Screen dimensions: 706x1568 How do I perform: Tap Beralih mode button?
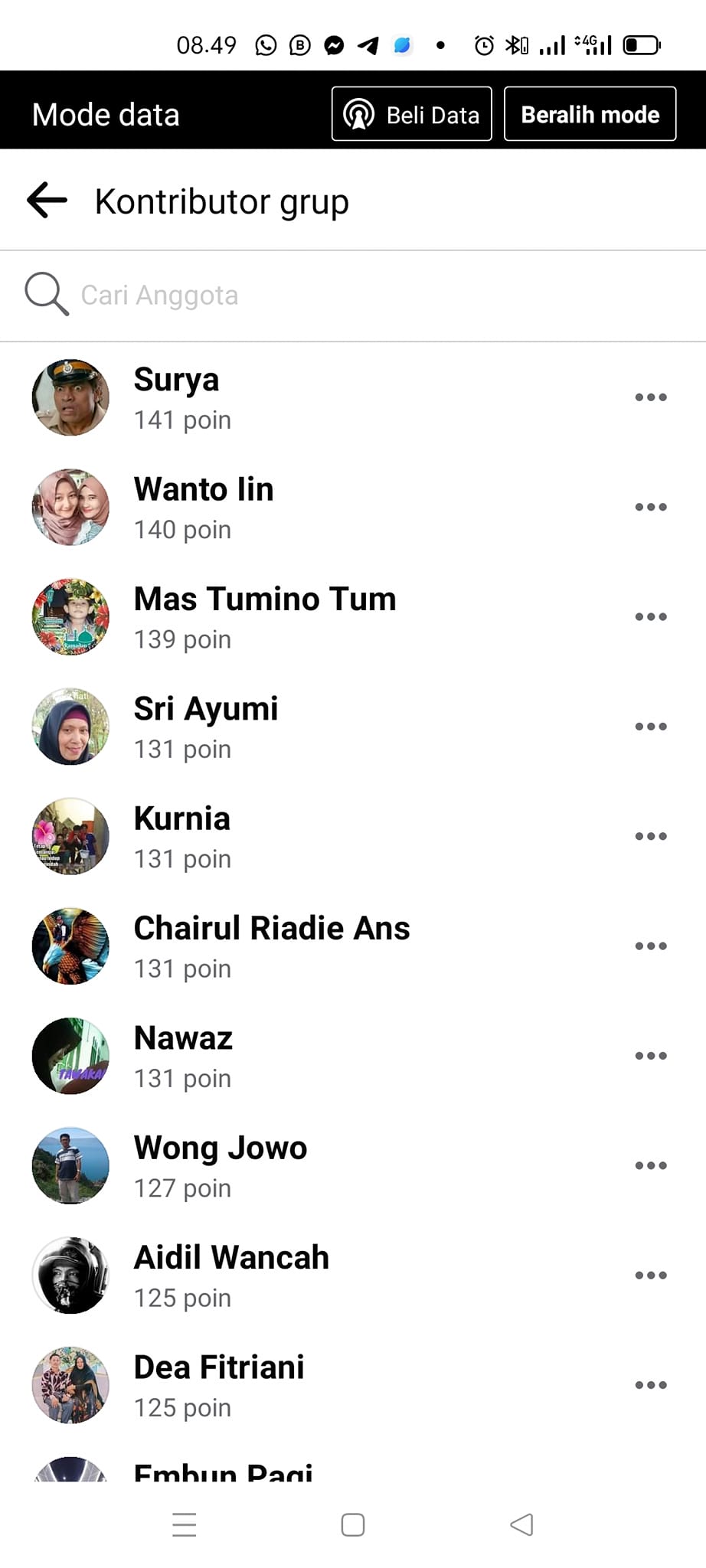(x=590, y=114)
